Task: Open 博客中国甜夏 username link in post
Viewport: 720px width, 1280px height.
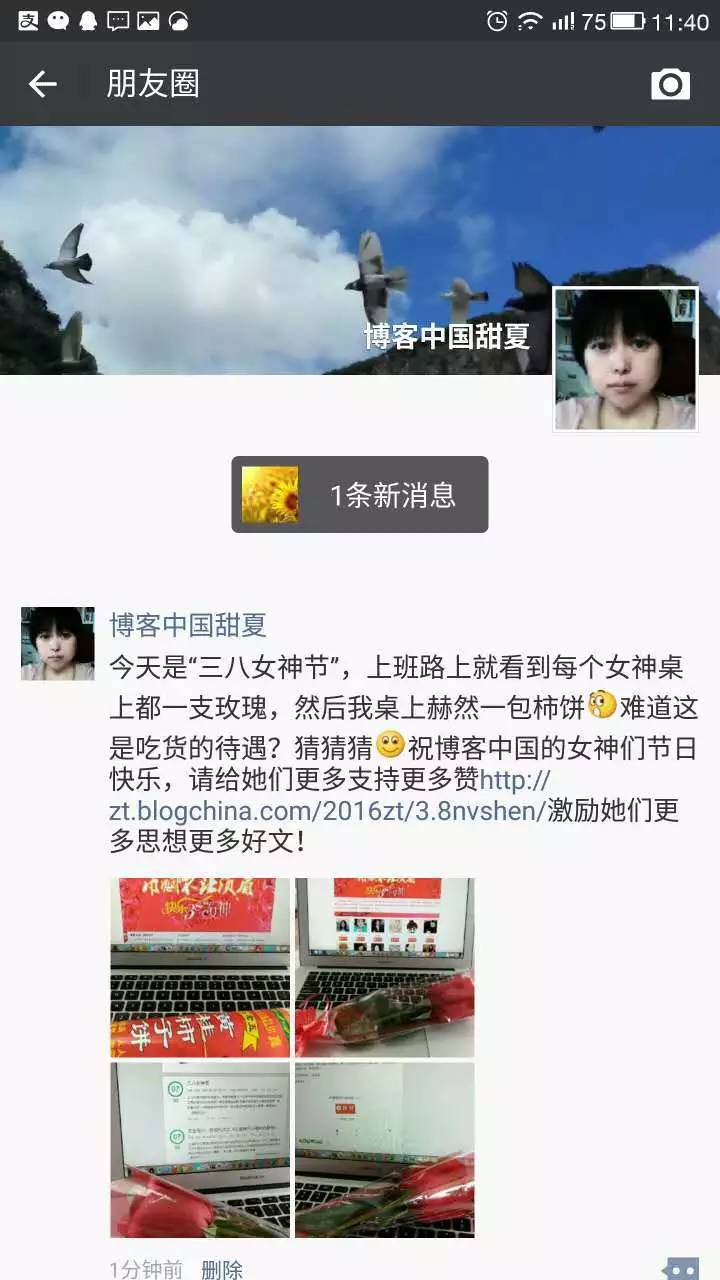Action: click(x=188, y=625)
